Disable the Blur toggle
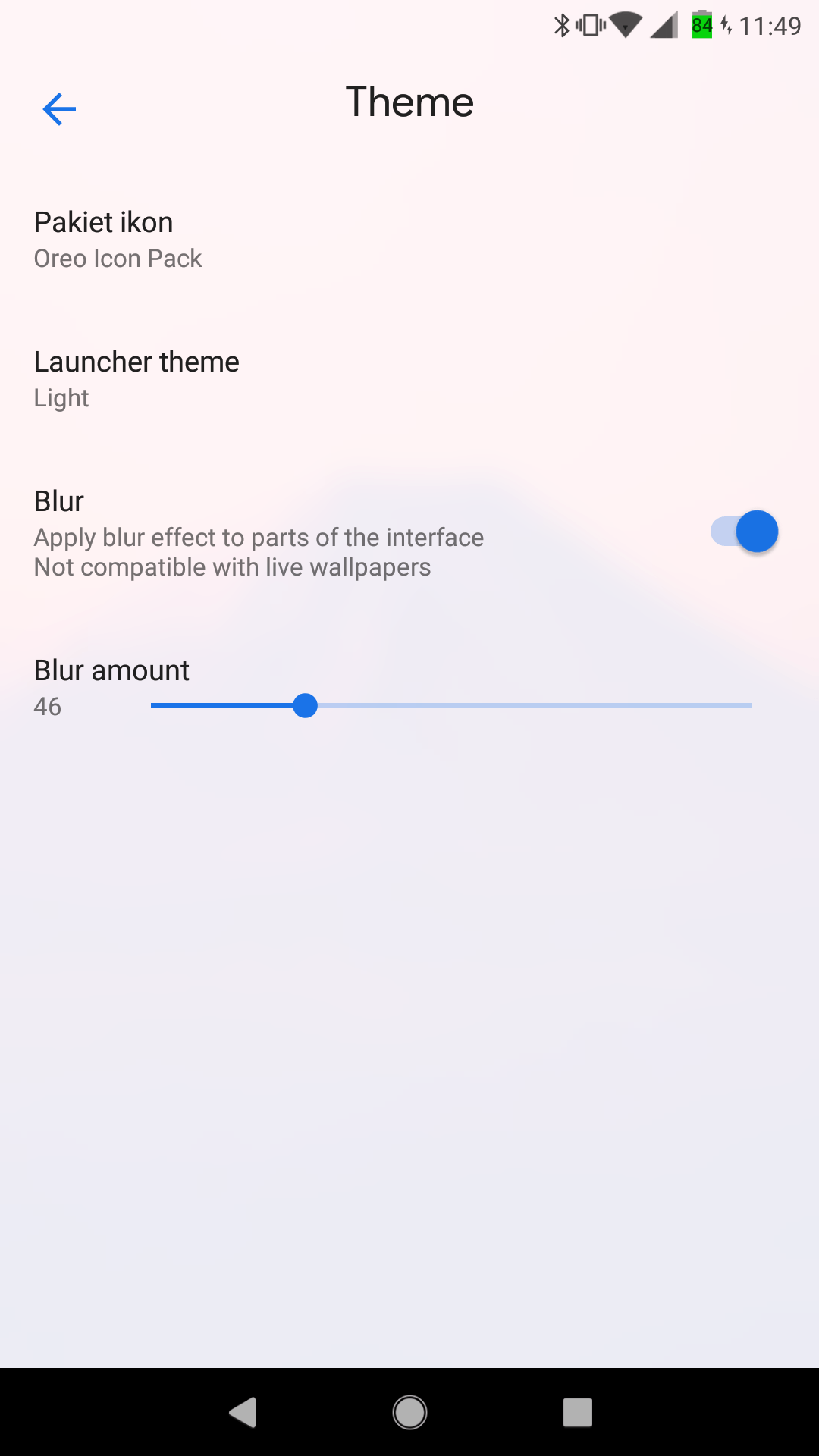 pos(744,532)
